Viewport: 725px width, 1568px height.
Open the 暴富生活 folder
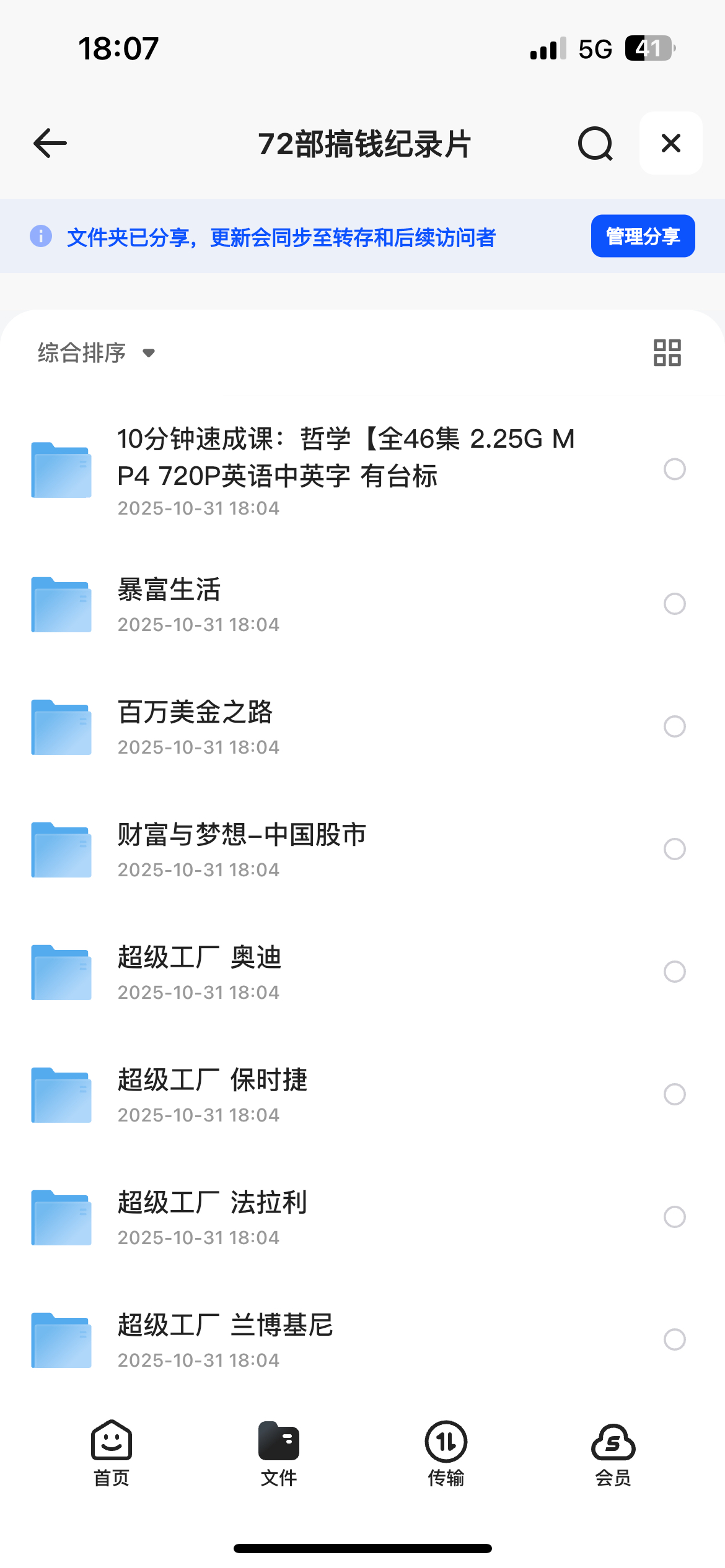169,603
